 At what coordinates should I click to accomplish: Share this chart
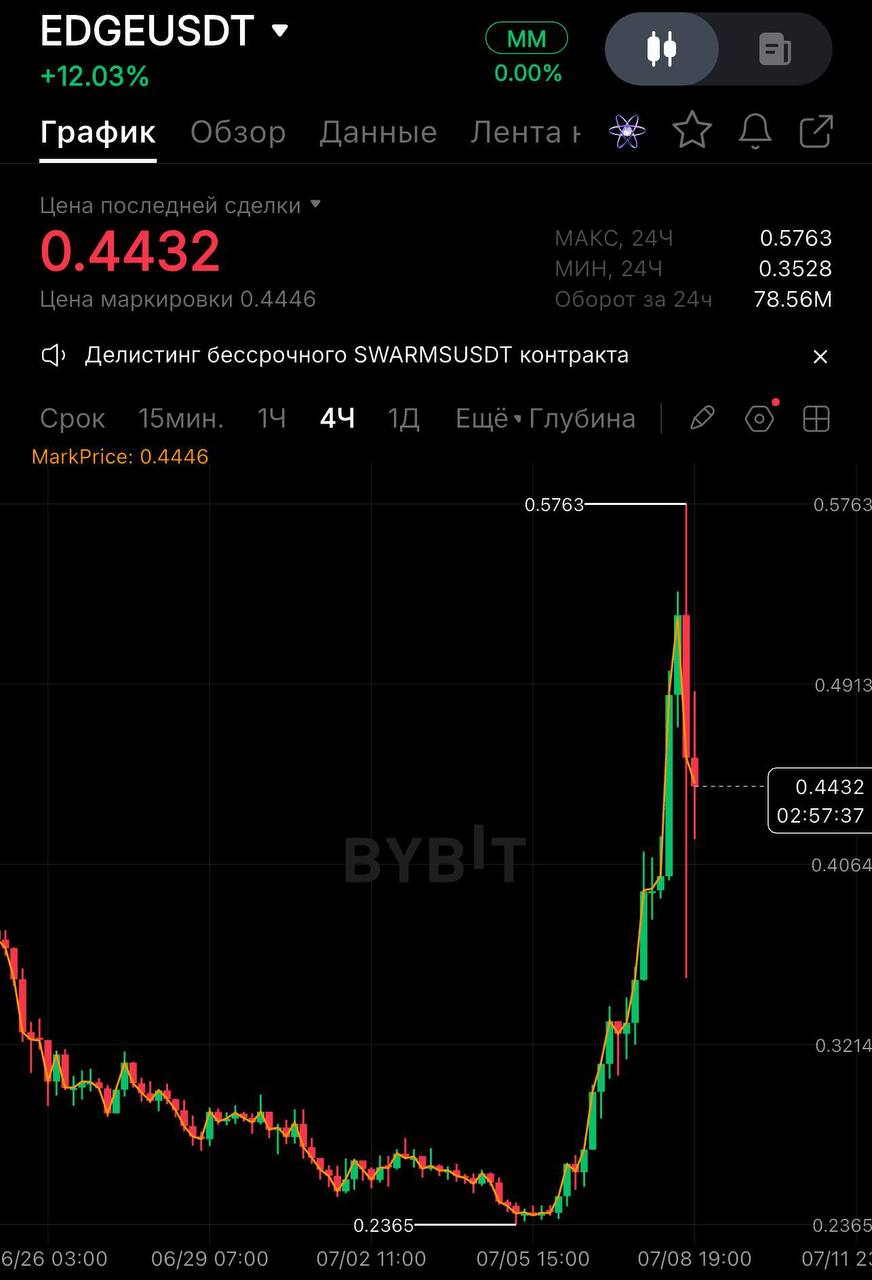[817, 131]
